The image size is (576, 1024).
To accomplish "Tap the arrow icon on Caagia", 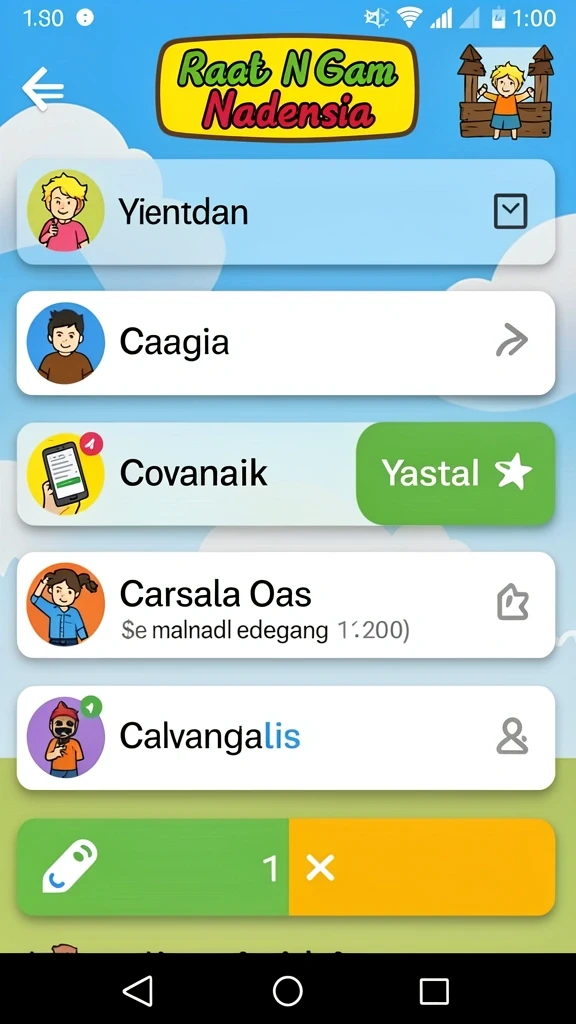I will click(x=511, y=342).
